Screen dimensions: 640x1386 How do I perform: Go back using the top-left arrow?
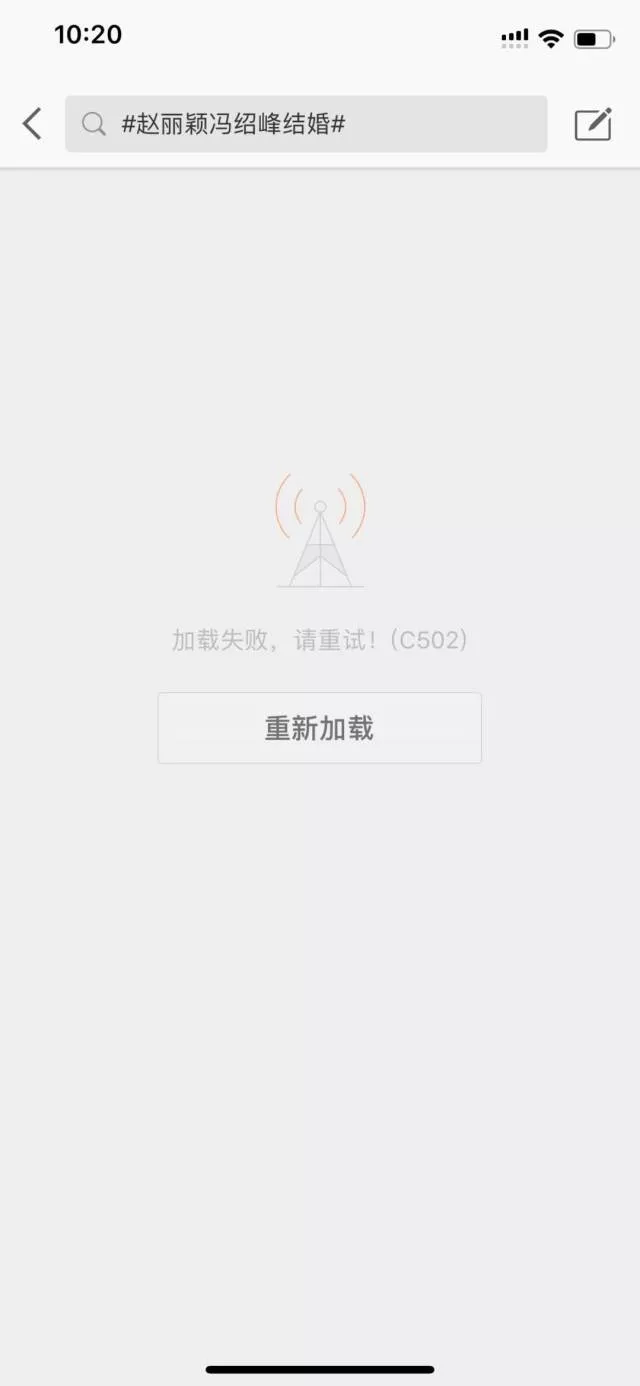pos(32,124)
